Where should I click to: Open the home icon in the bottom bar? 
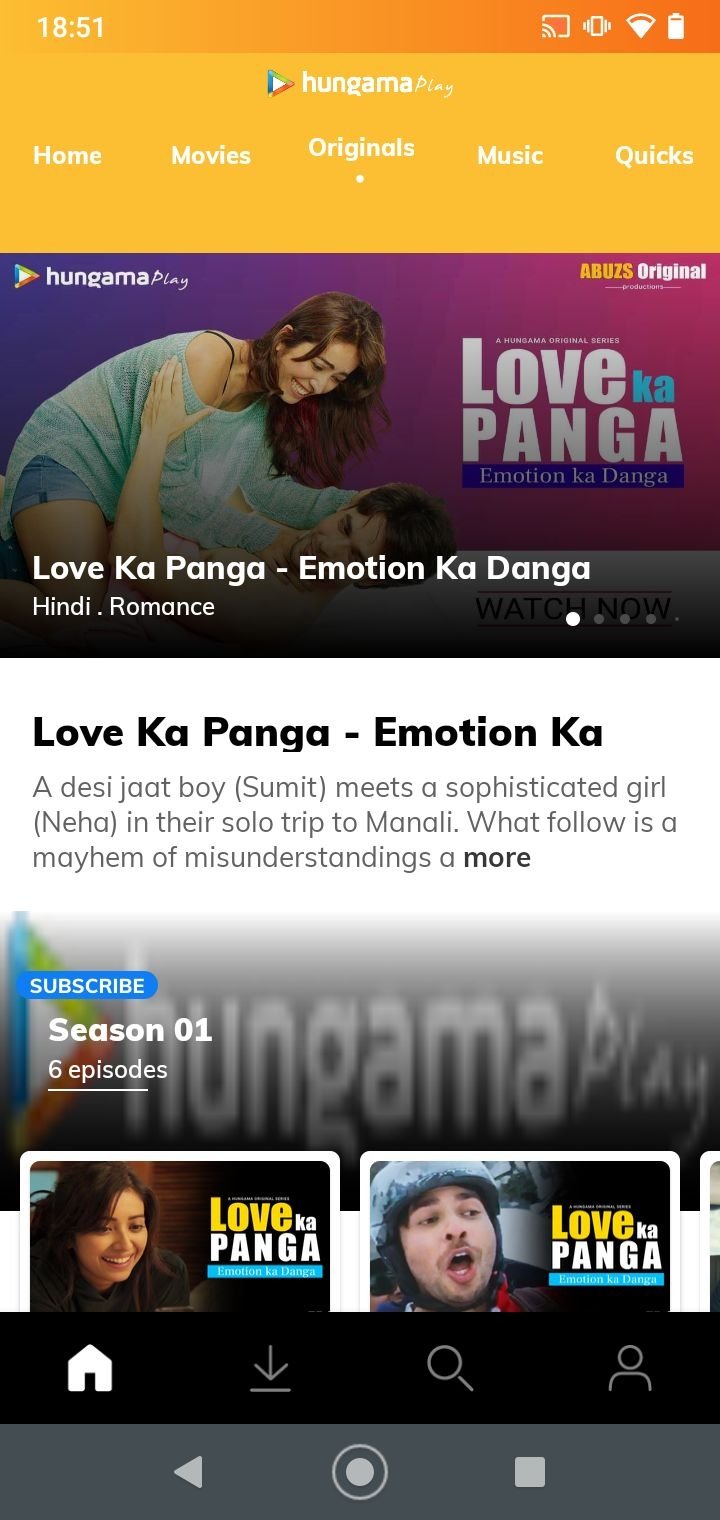(x=90, y=1368)
